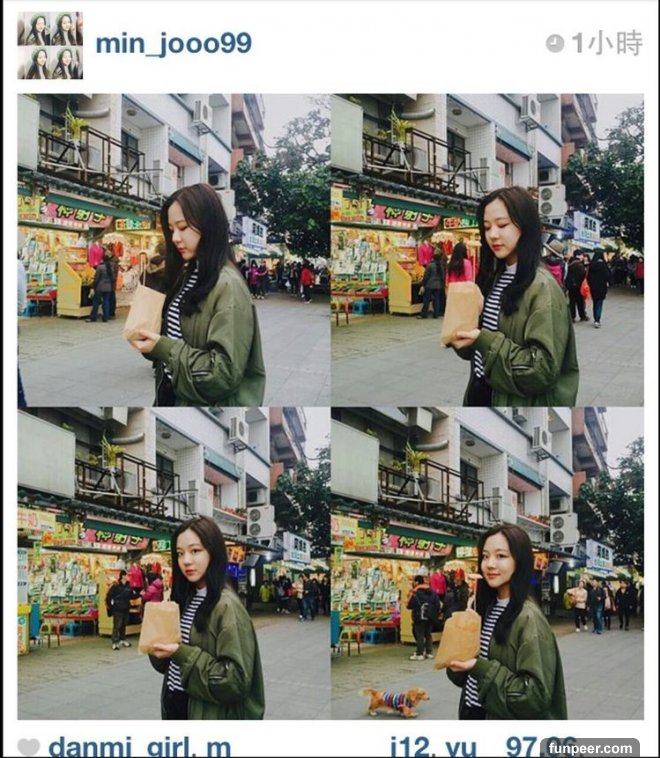View liker danmi_girl_m's profile

click(x=139, y=746)
